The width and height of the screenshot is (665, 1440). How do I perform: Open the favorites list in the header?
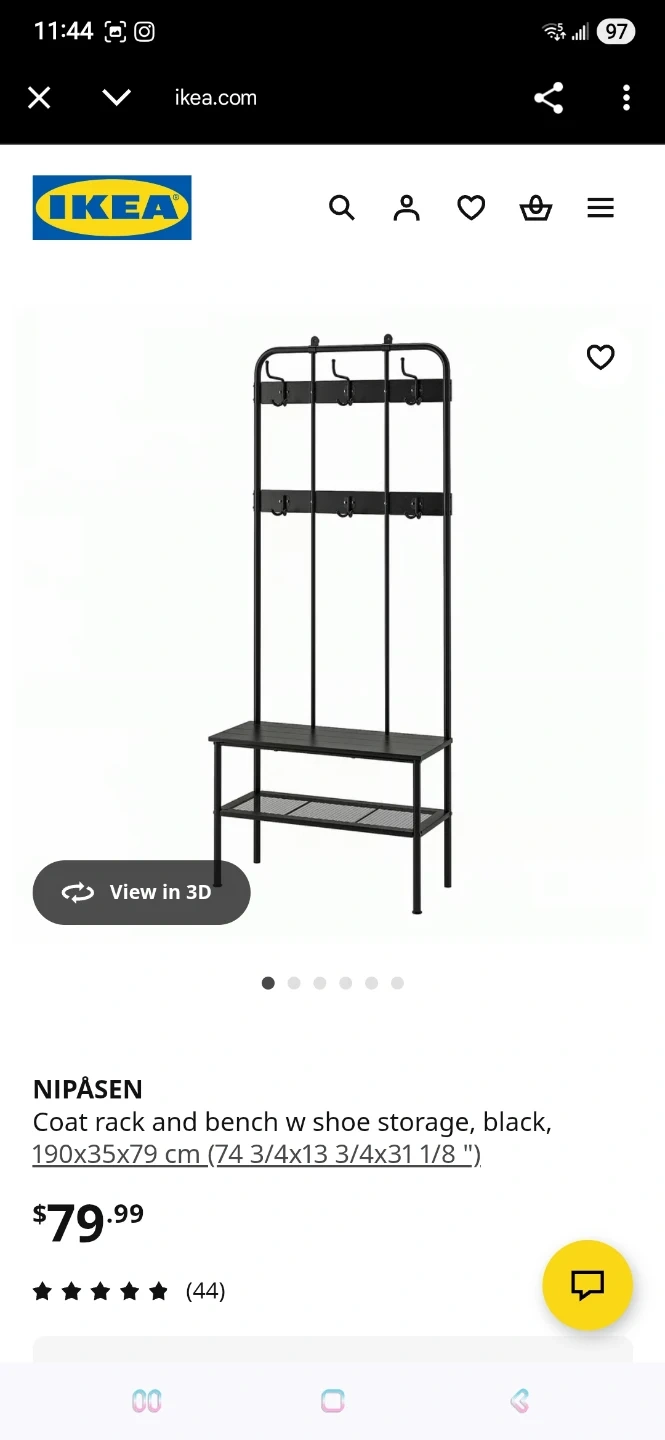[471, 208]
